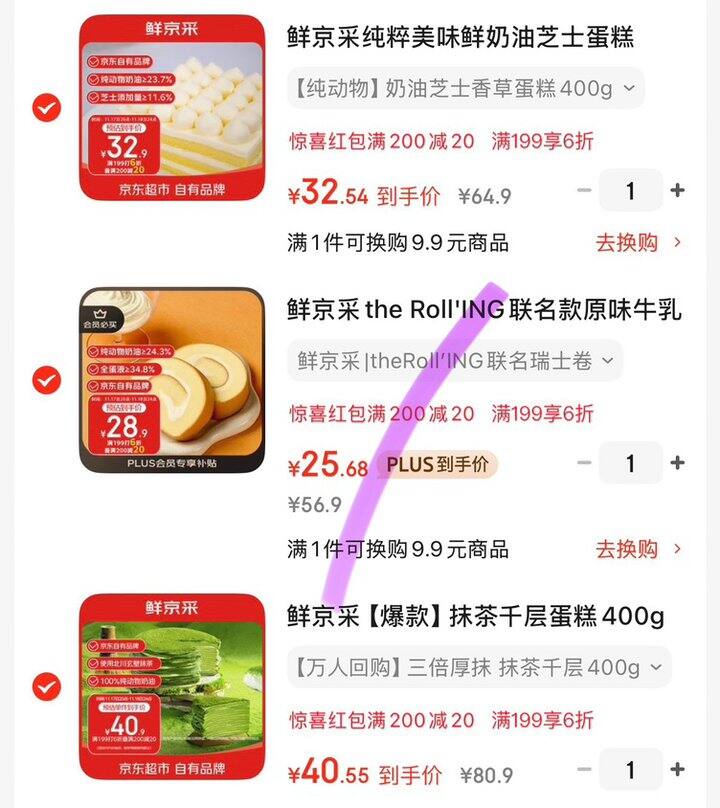
Task: Increase quantity of 鲜奶油芝士蛋糕
Action: click(677, 190)
